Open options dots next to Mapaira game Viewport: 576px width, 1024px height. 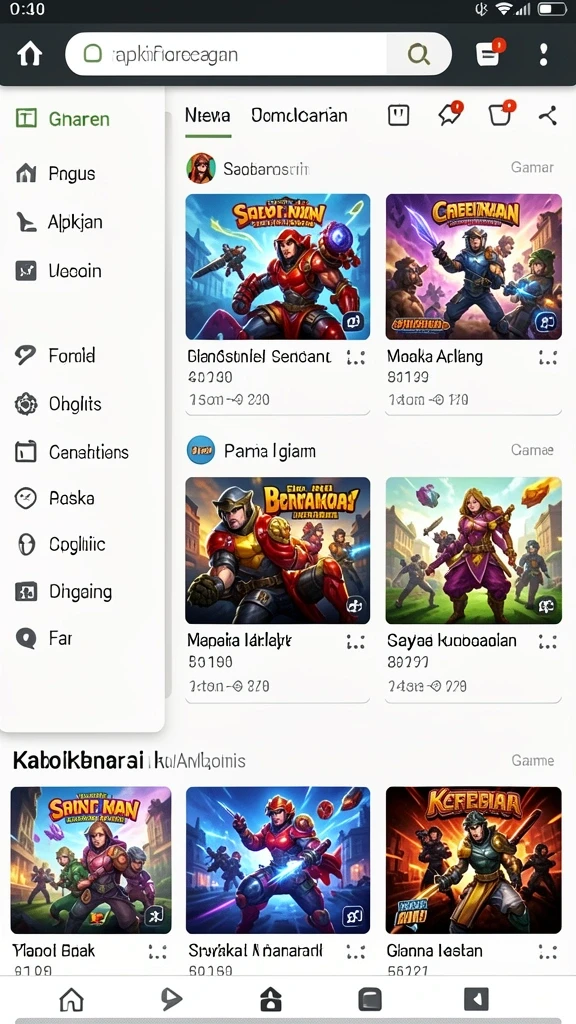pyautogui.click(x=355, y=643)
